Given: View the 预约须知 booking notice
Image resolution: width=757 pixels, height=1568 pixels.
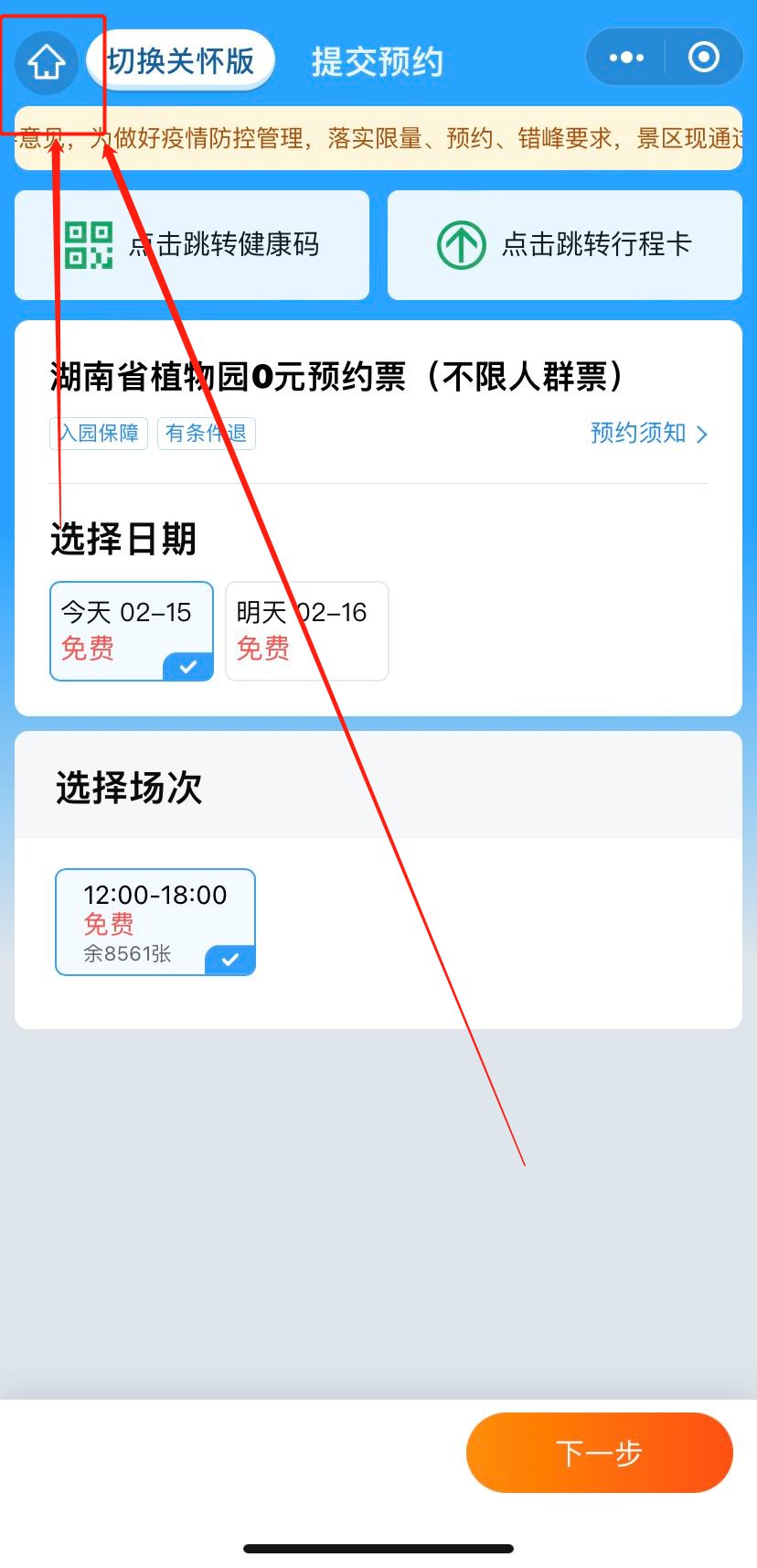Looking at the screenshot, I should click(648, 433).
